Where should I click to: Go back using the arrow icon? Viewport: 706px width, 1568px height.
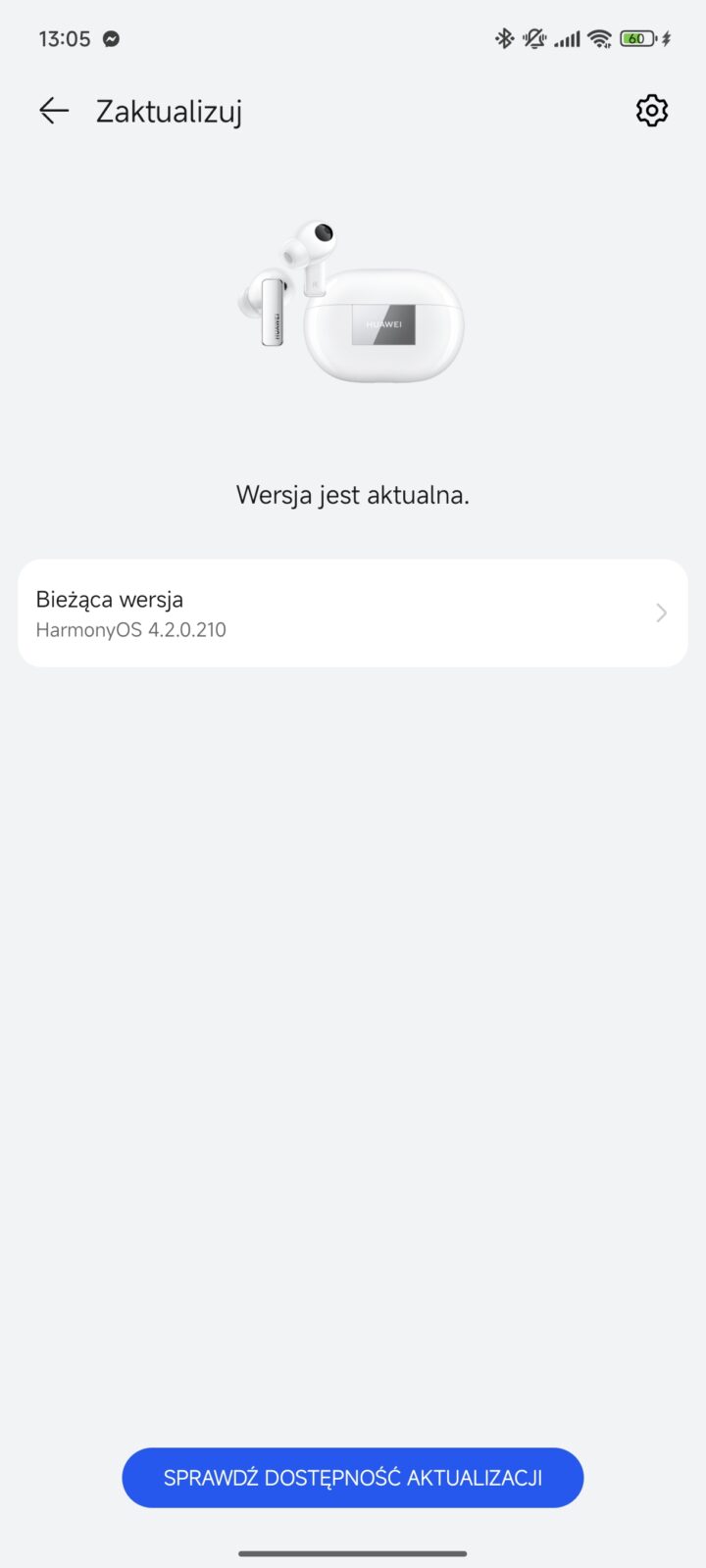point(54,111)
